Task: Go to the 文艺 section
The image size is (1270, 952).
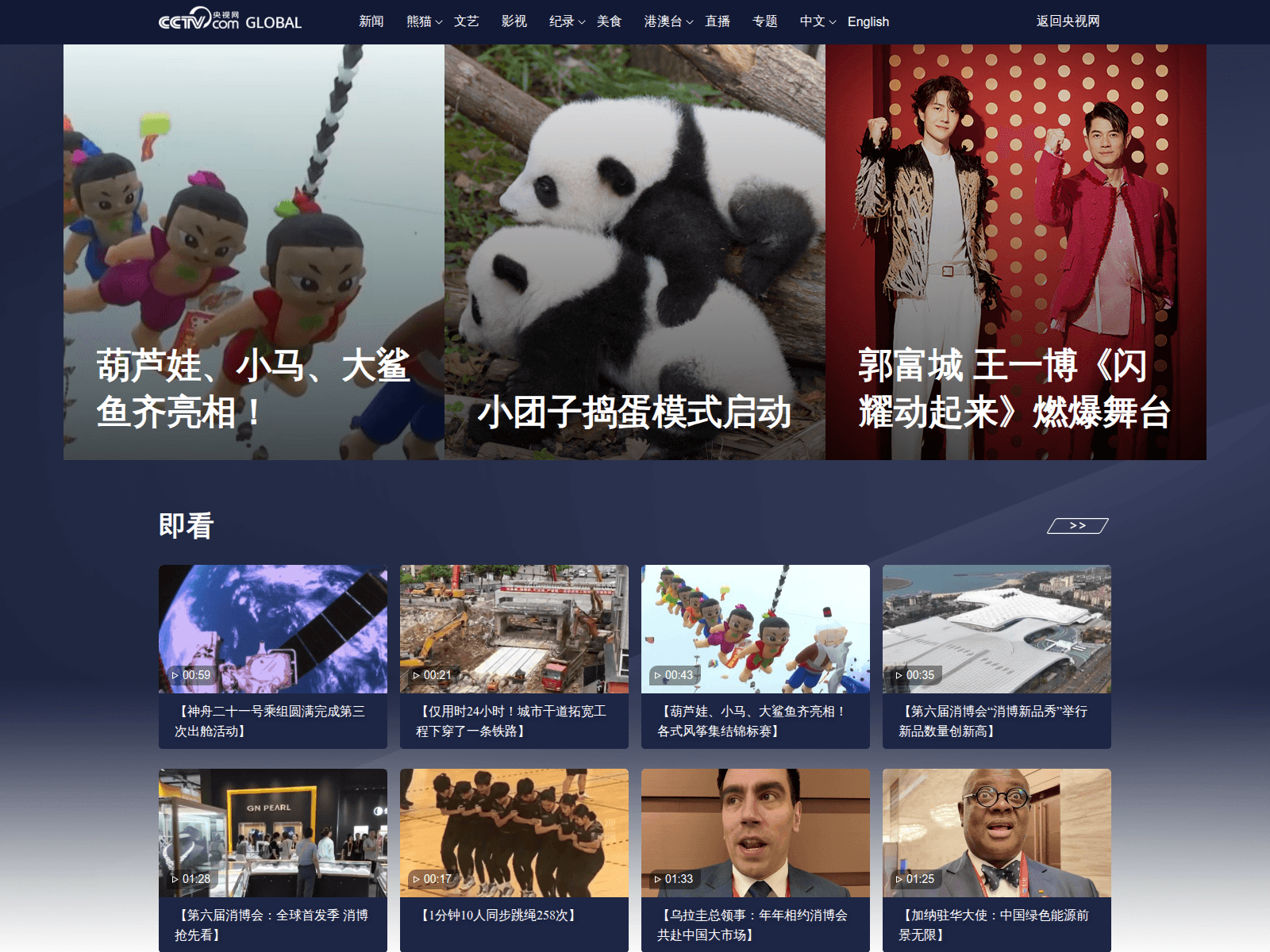Action: pyautogui.click(x=466, y=21)
